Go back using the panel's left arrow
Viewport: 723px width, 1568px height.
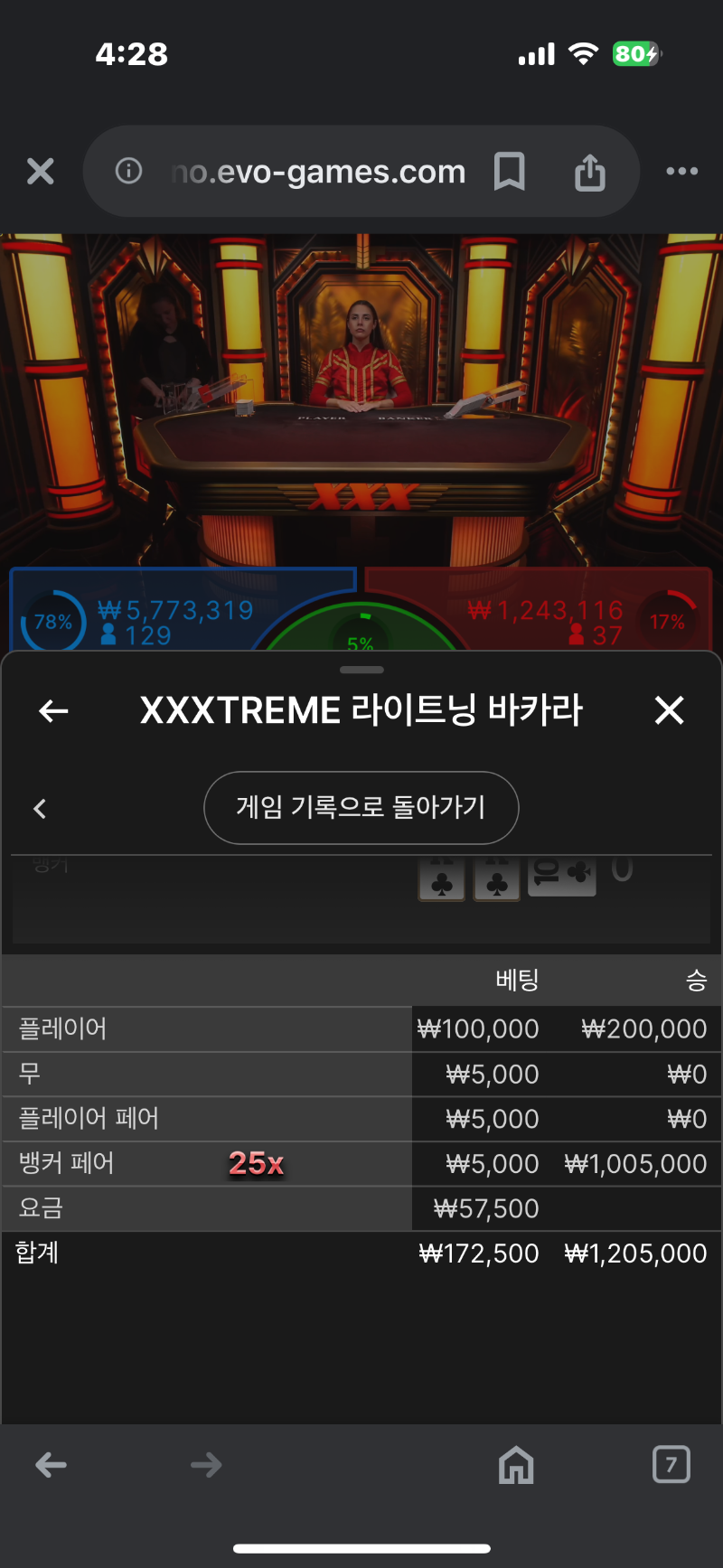point(54,711)
